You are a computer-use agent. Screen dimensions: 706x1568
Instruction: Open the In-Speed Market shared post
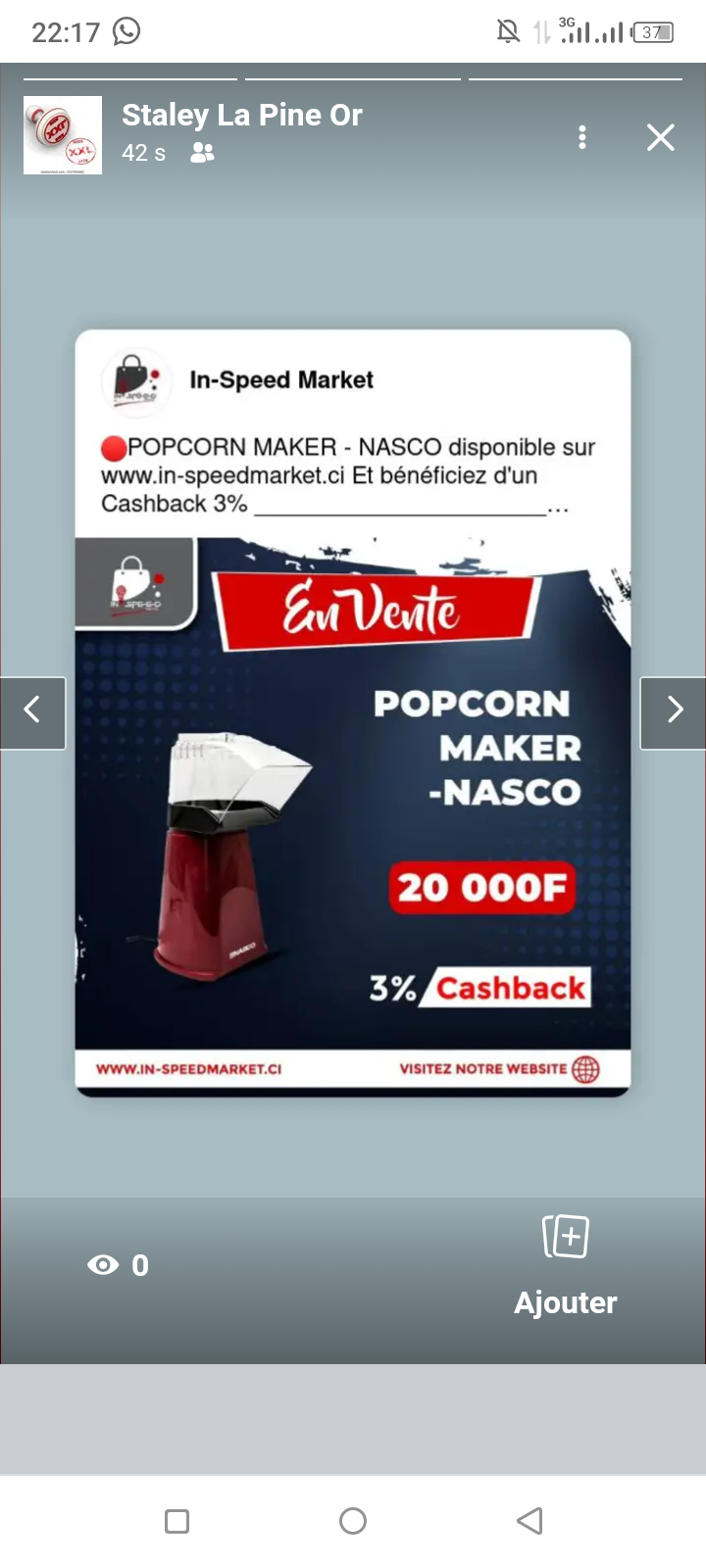pyautogui.click(x=353, y=712)
